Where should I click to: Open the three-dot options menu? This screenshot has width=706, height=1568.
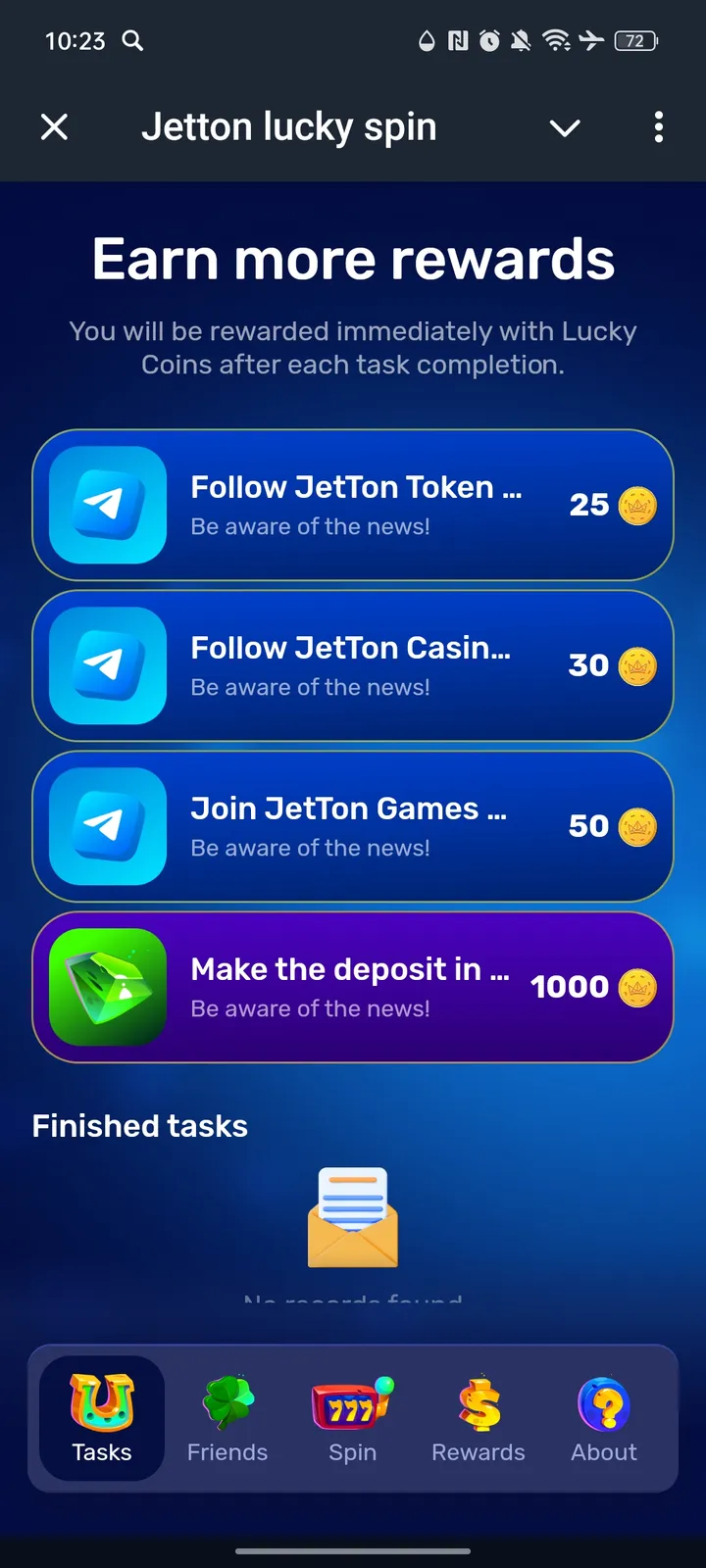(658, 127)
